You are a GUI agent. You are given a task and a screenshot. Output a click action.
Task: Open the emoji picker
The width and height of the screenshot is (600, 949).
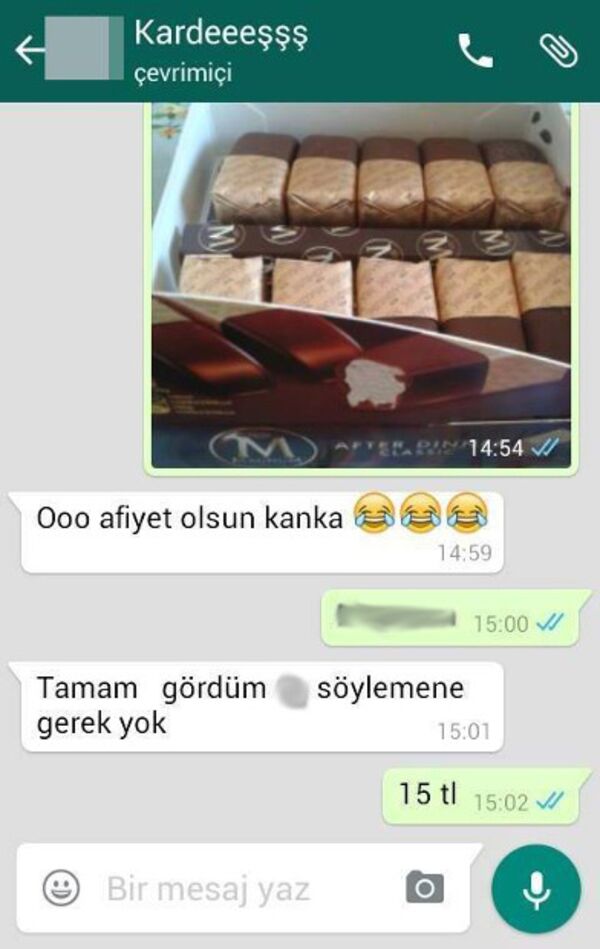pyautogui.click(x=61, y=887)
